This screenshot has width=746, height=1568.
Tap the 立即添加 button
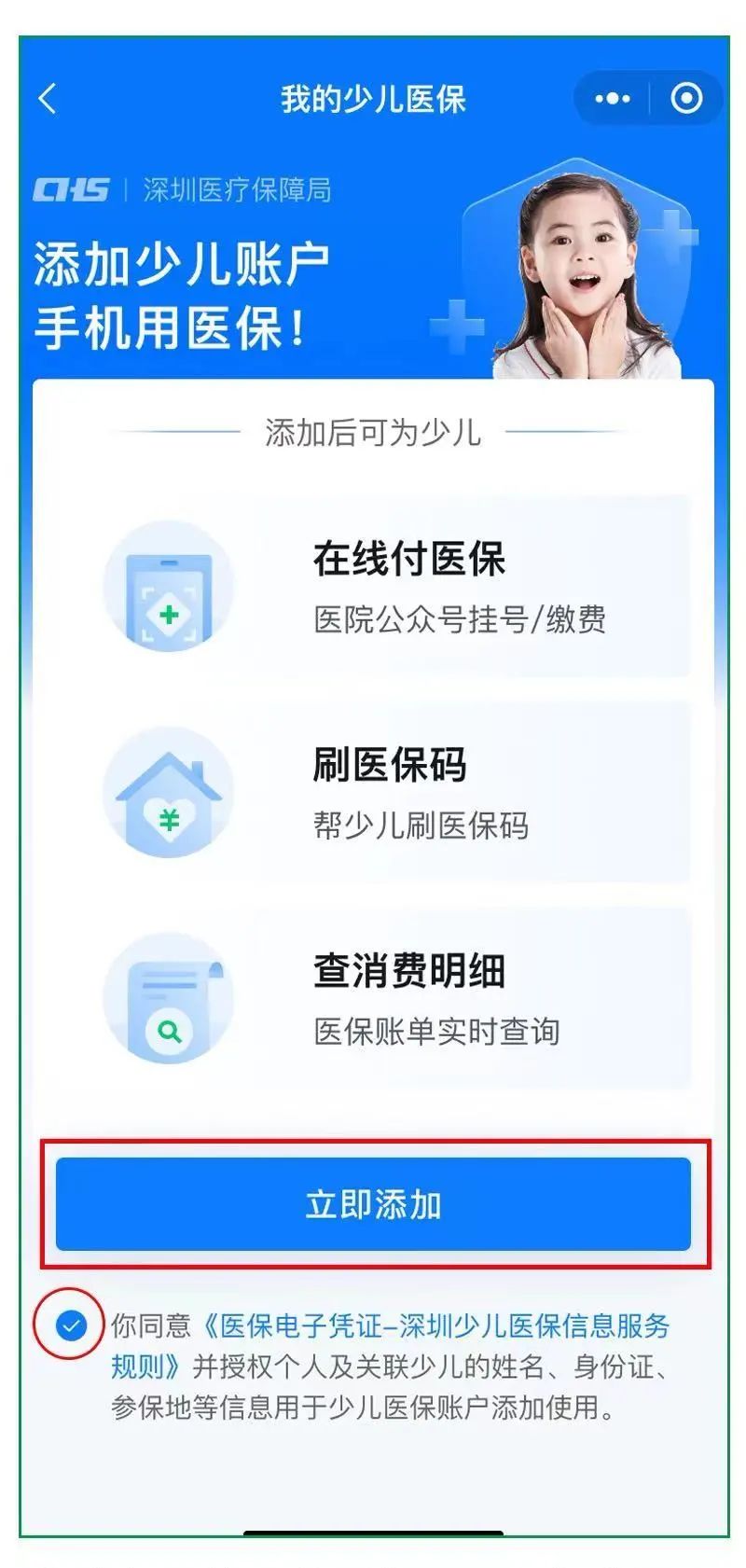[x=373, y=1204]
